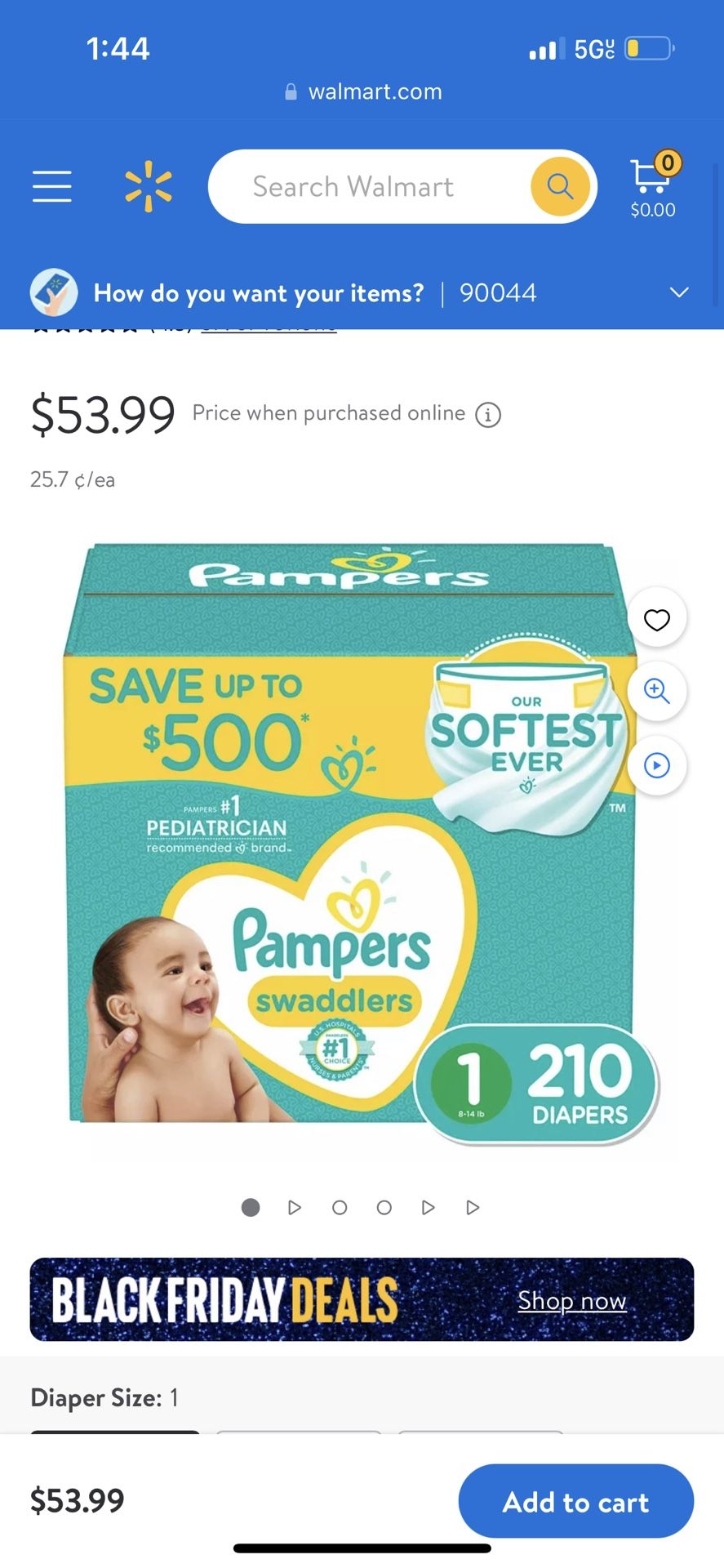The width and height of the screenshot is (724, 1568).
Task: Tap the yellow search magnifier button
Action: [x=560, y=186]
